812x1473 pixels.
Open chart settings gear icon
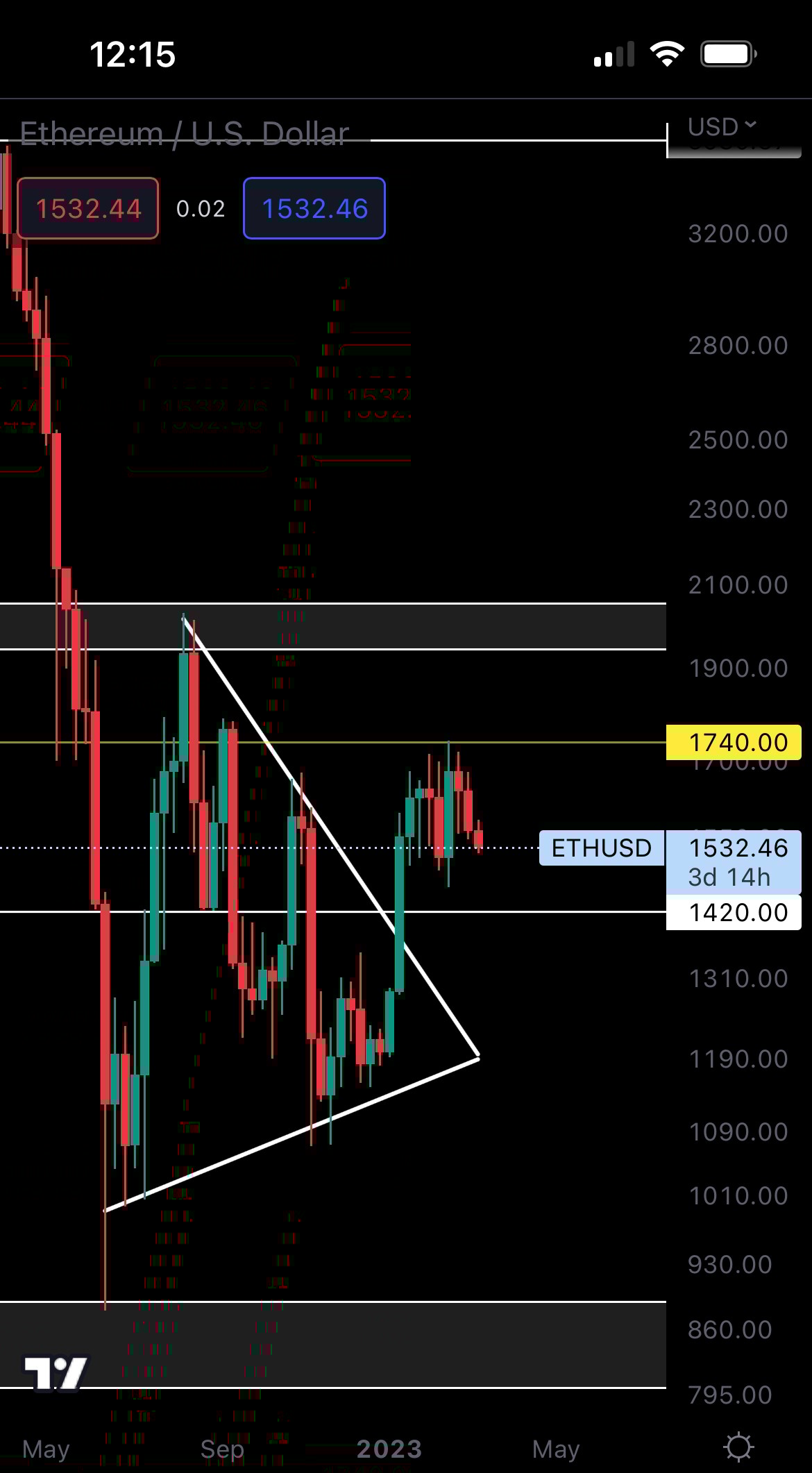pyautogui.click(x=738, y=1448)
